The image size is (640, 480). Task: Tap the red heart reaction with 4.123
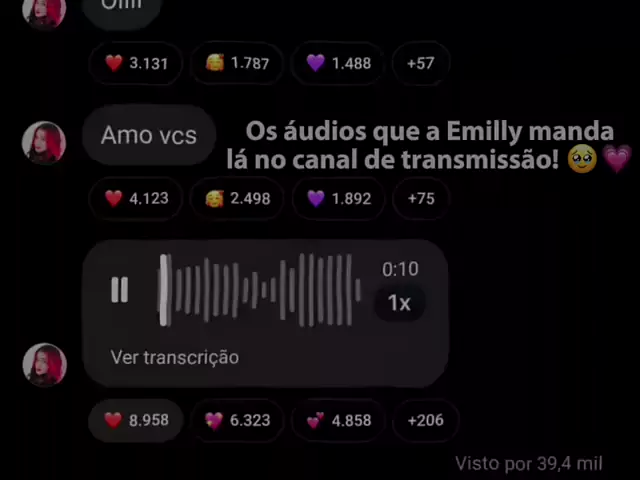coord(137,198)
